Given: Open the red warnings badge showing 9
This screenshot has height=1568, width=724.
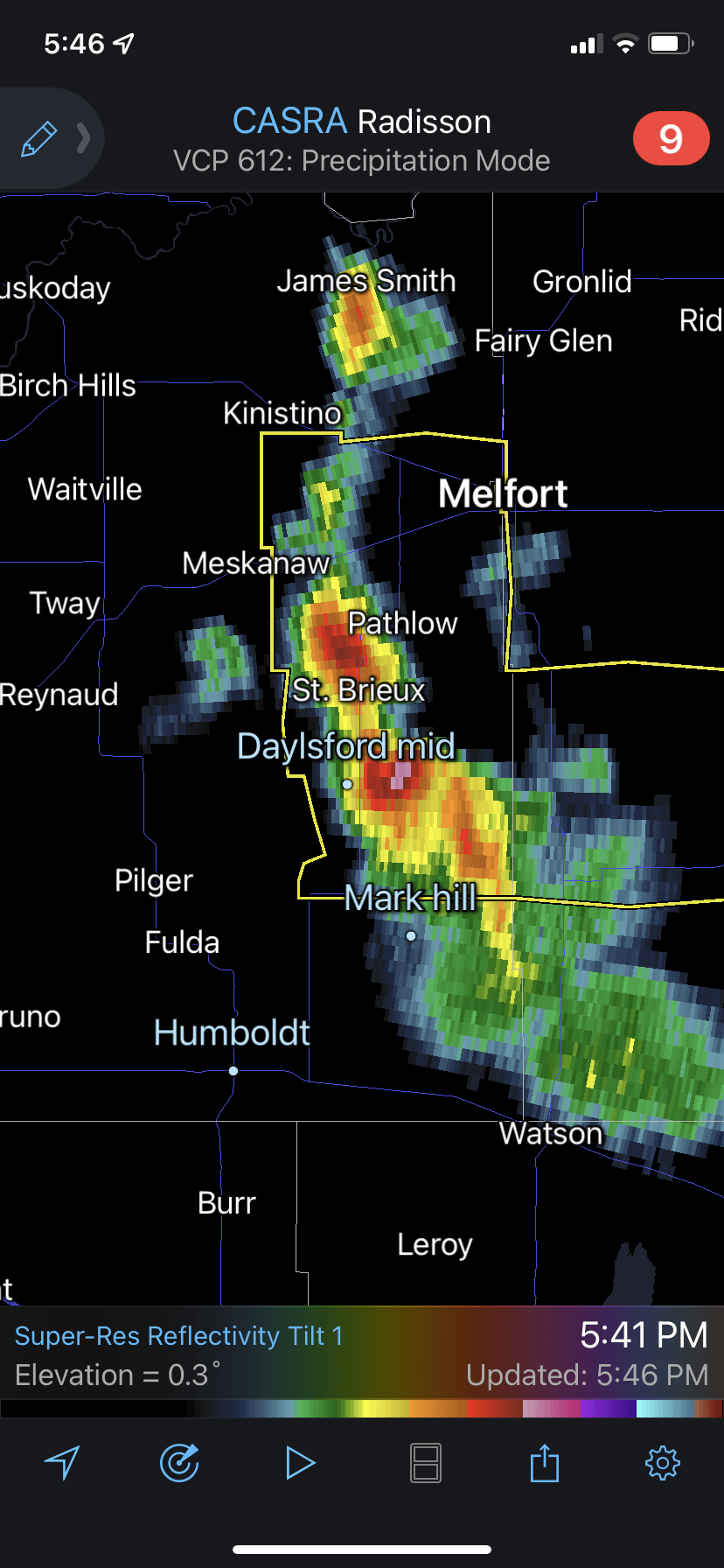Looking at the screenshot, I should pyautogui.click(x=671, y=138).
